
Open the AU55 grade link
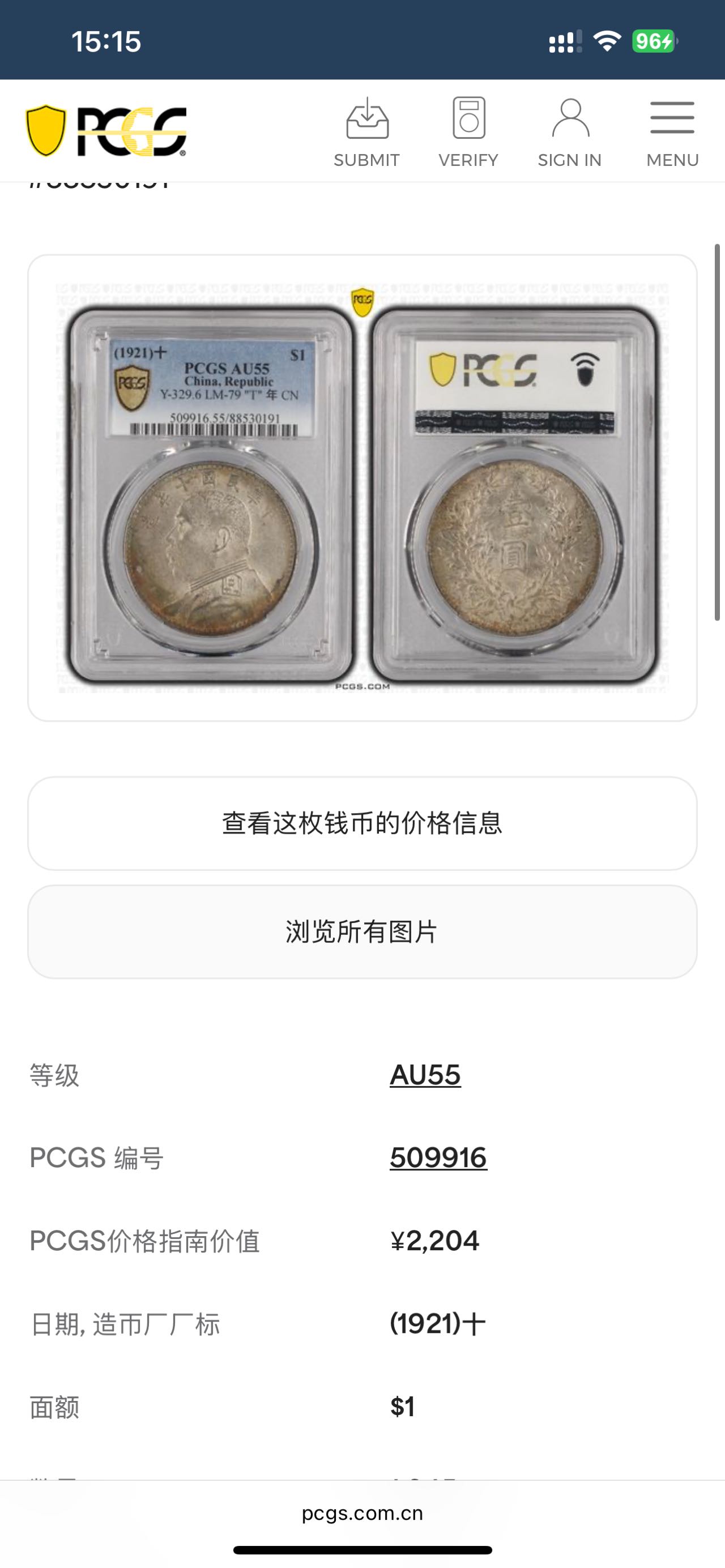[x=425, y=1075]
